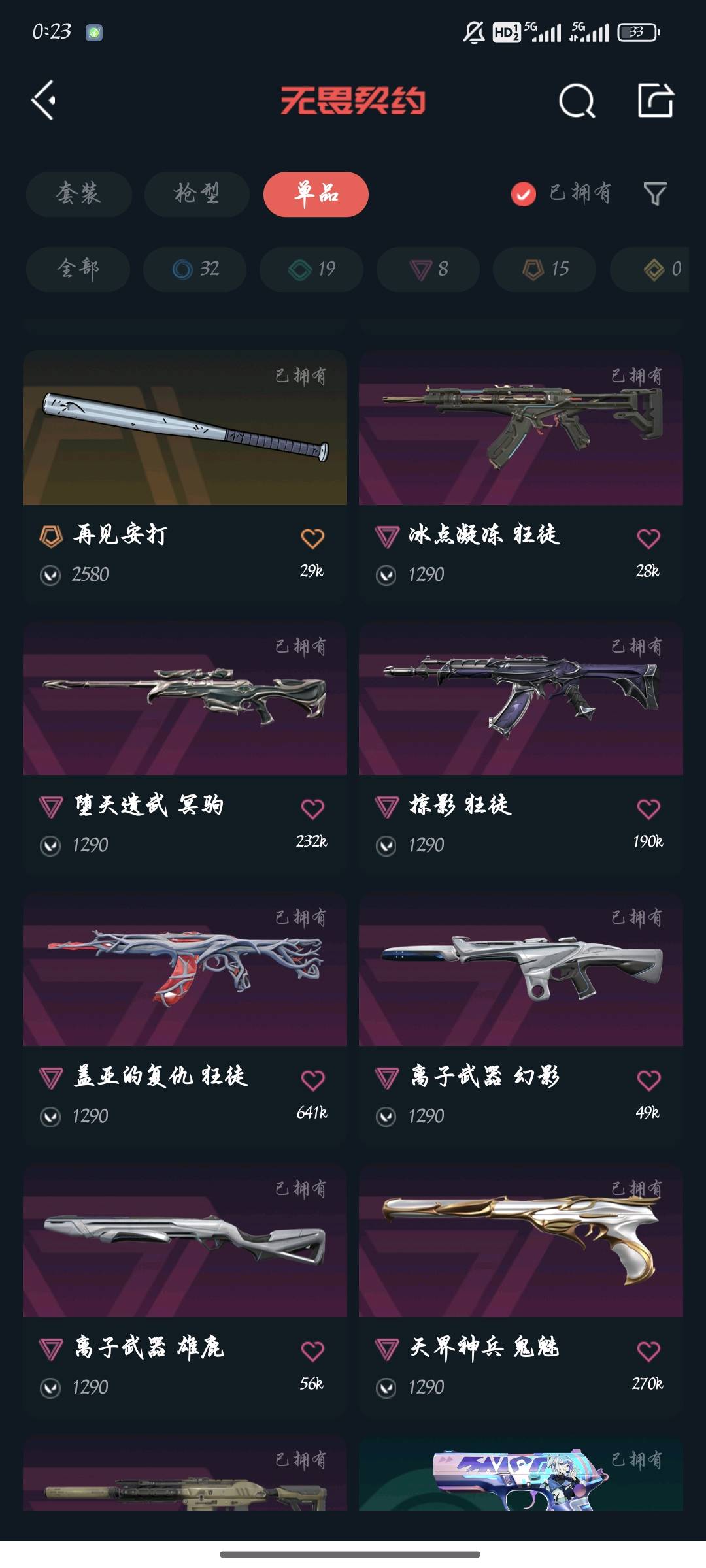Select the 全部 rarity chip
Viewport: 706px width, 1568px height.
coord(78,269)
